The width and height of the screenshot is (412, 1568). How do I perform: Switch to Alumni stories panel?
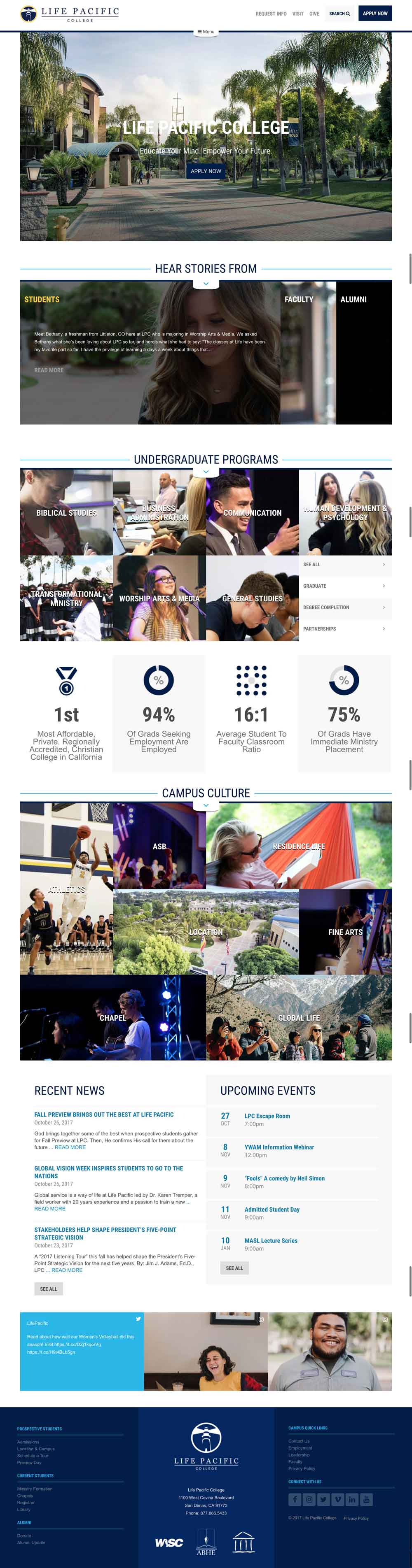(x=353, y=300)
